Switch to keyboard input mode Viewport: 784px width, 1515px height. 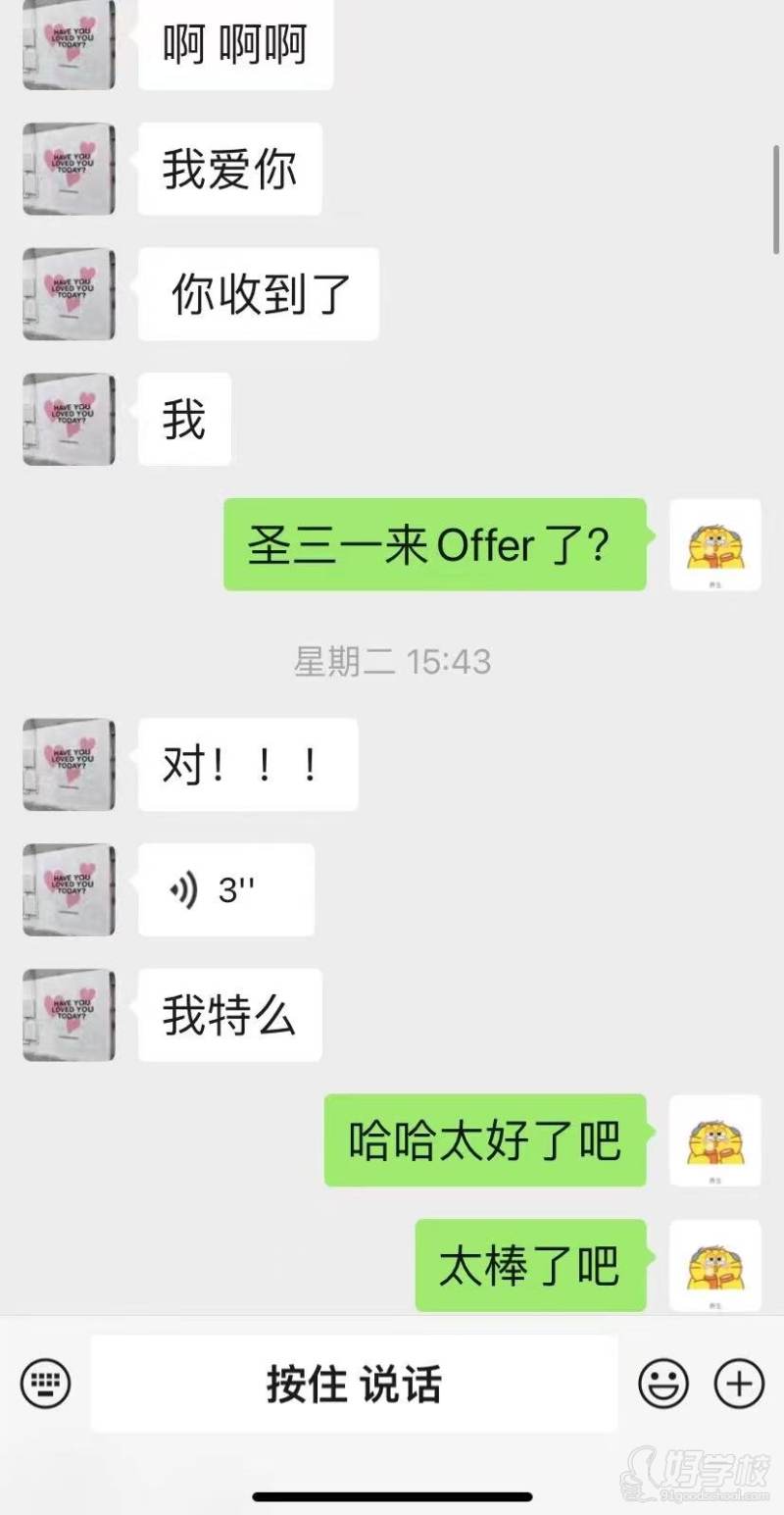[45, 1384]
